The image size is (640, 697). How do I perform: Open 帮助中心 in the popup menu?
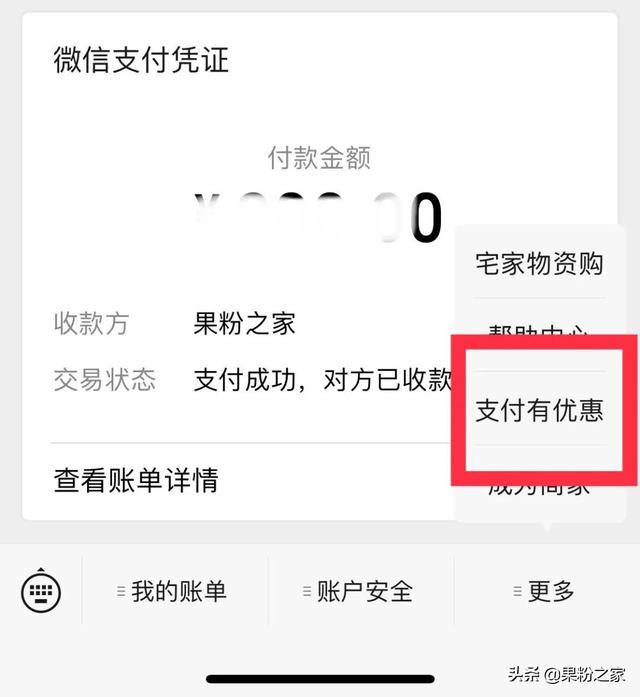pyautogui.click(x=539, y=328)
